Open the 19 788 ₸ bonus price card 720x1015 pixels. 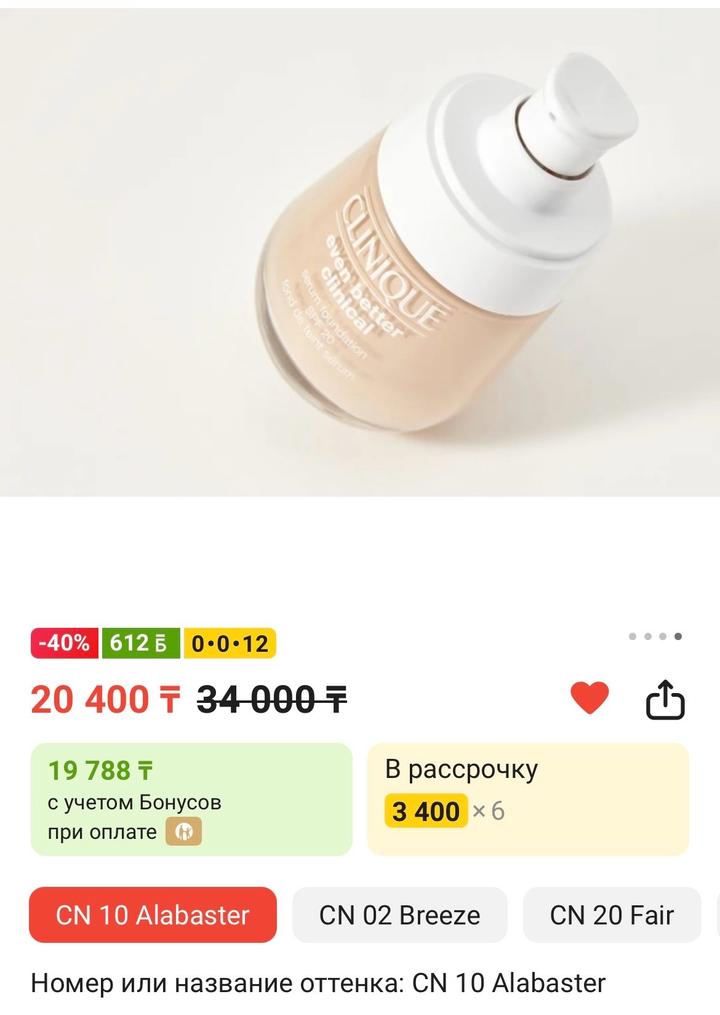click(x=191, y=799)
